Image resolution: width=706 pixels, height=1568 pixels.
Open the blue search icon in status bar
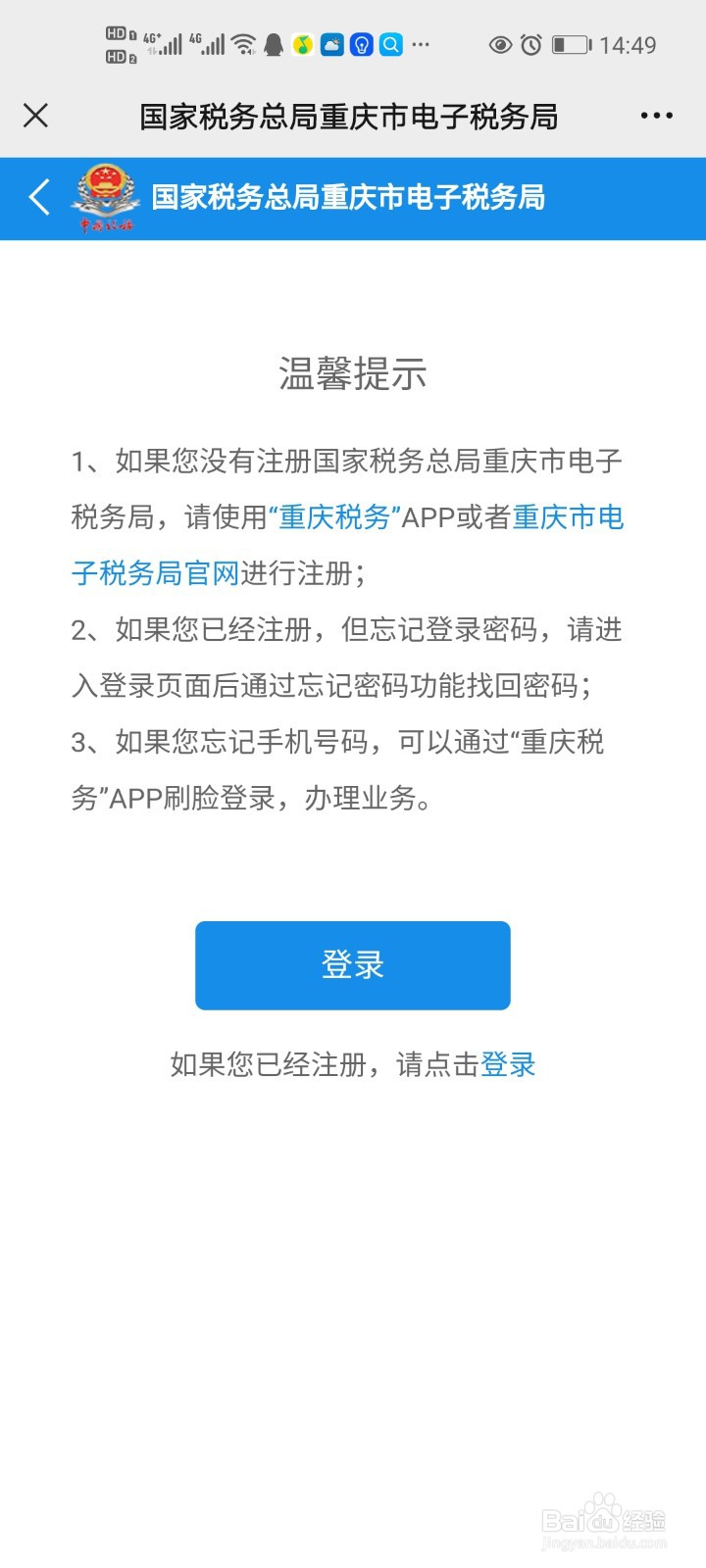pos(391,44)
